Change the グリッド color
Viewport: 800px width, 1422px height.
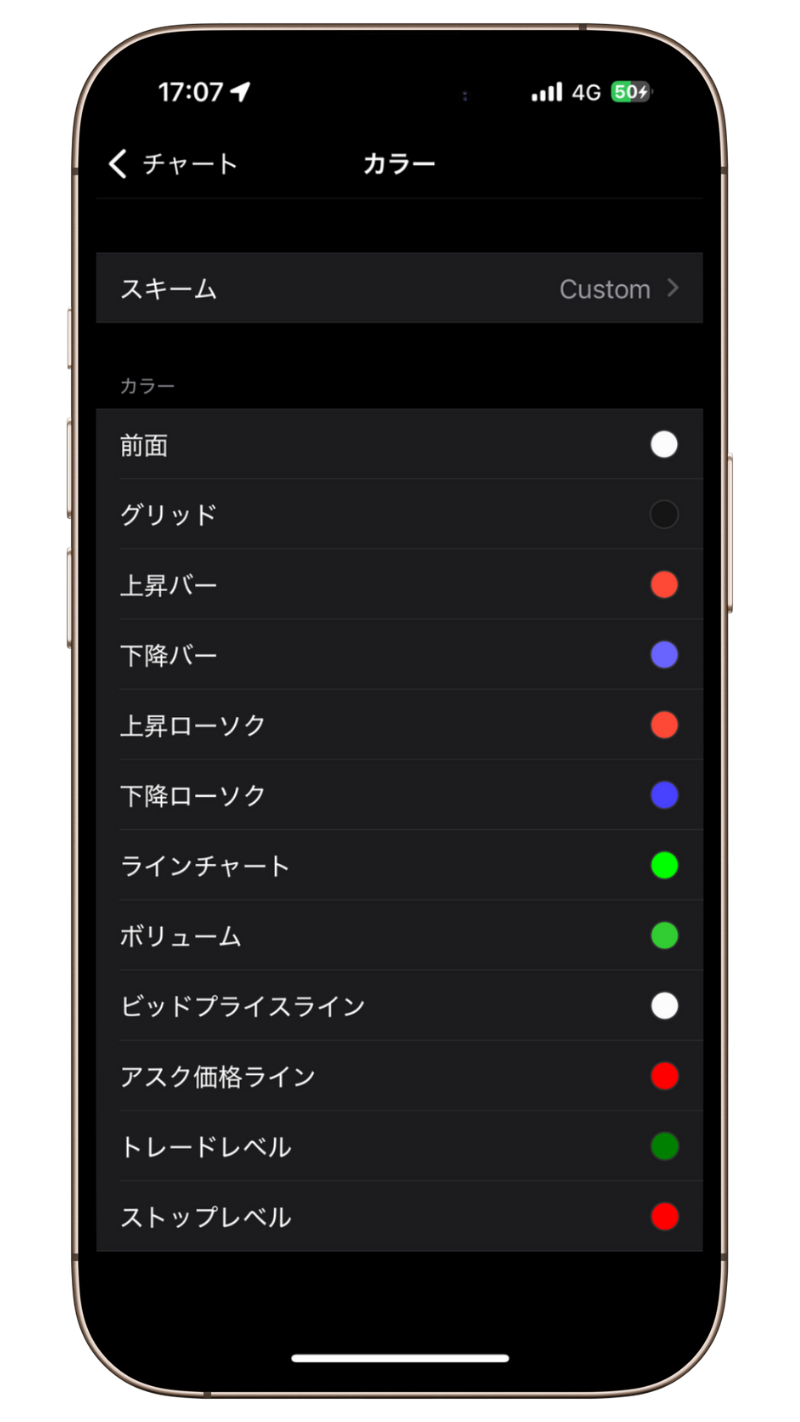[x=399, y=514]
